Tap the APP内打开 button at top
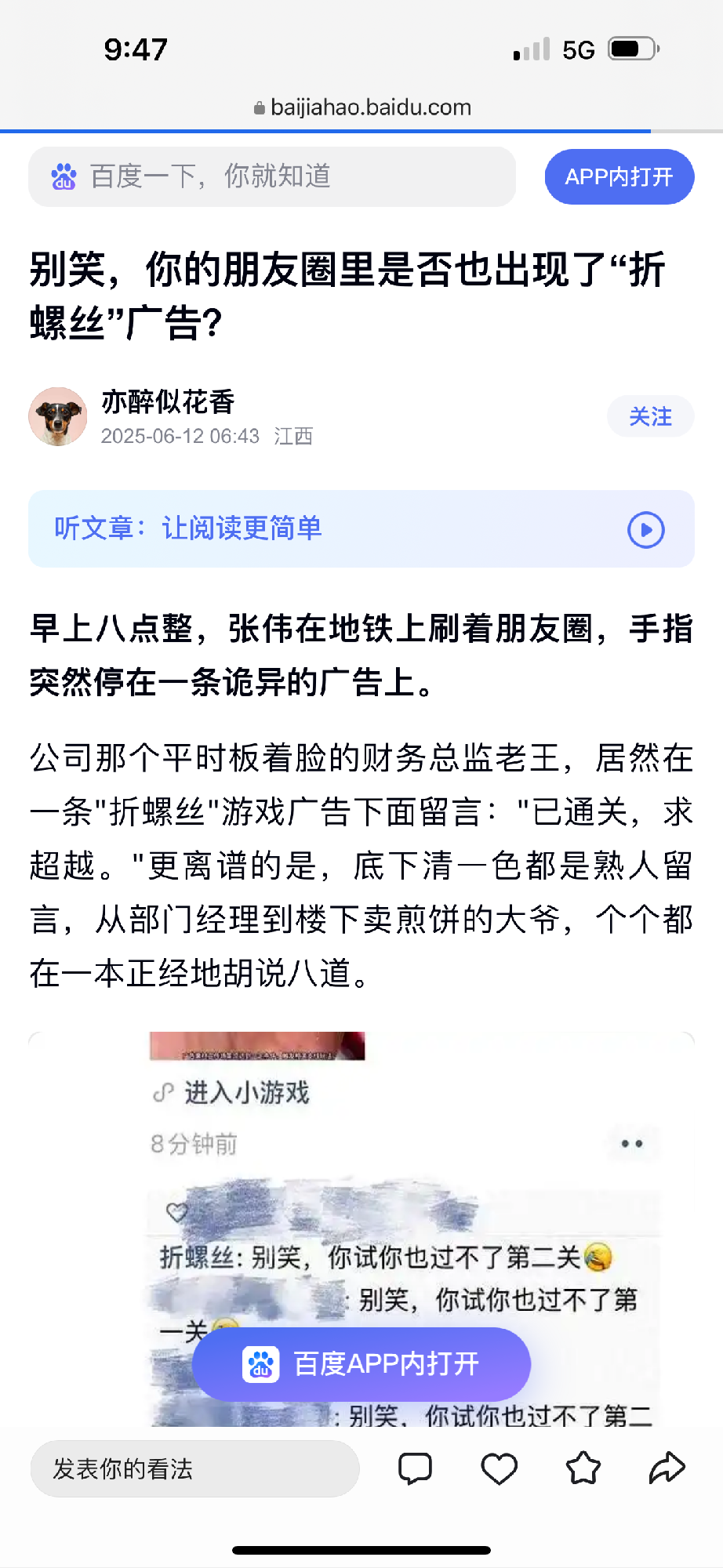Image resolution: width=723 pixels, height=1568 pixels. coord(619,177)
